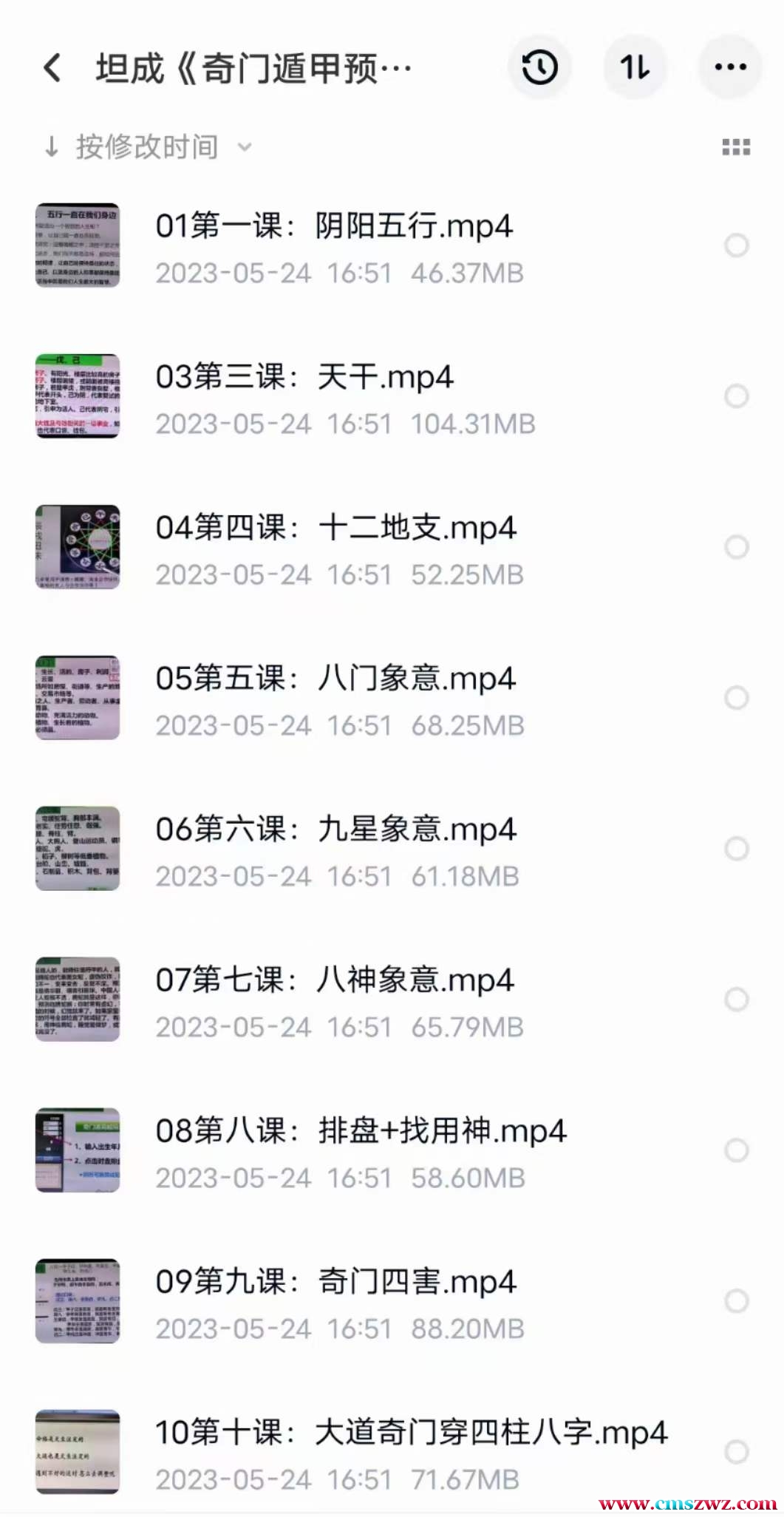Switch to grid view layout
The height and width of the screenshot is (1517, 784).
tap(735, 147)
